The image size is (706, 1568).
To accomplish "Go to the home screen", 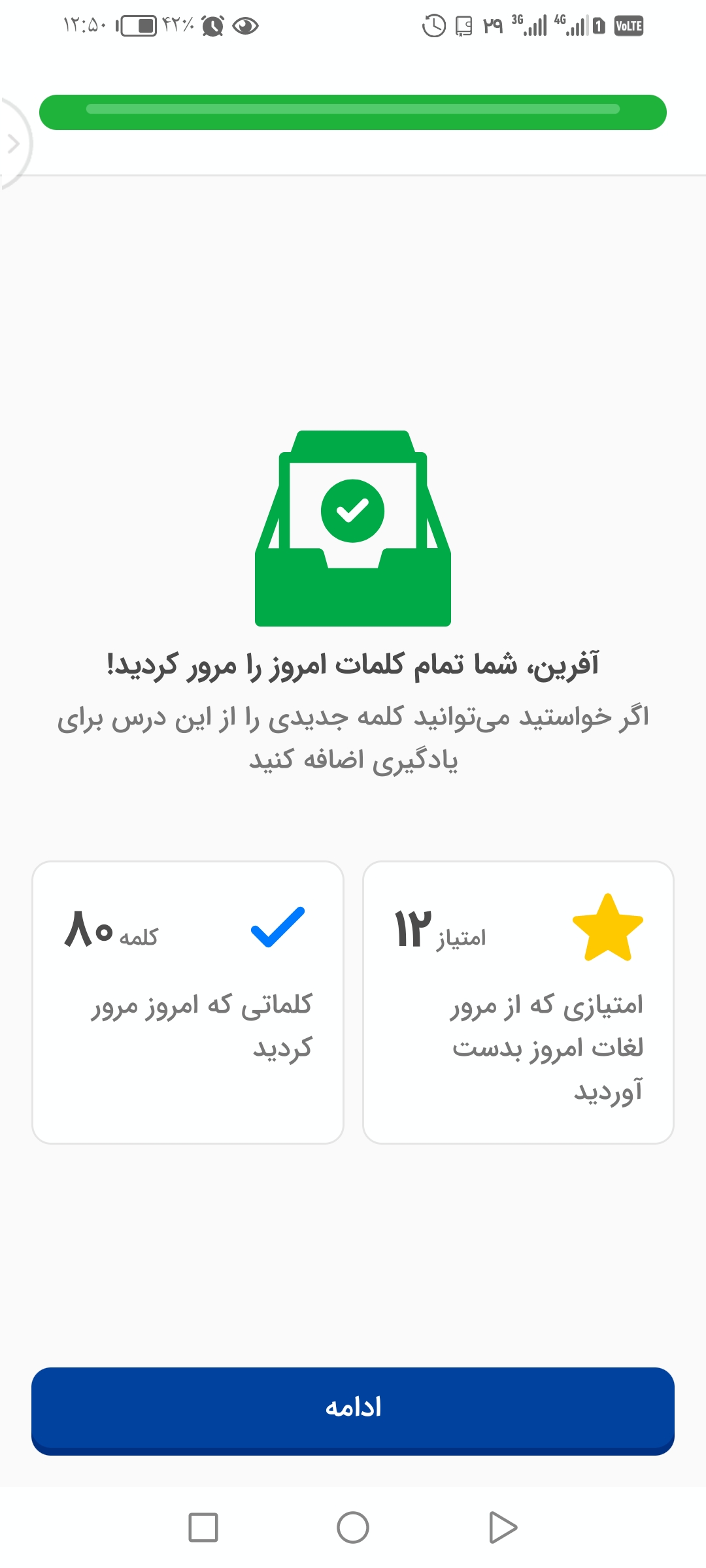I will click(353, 1527).
